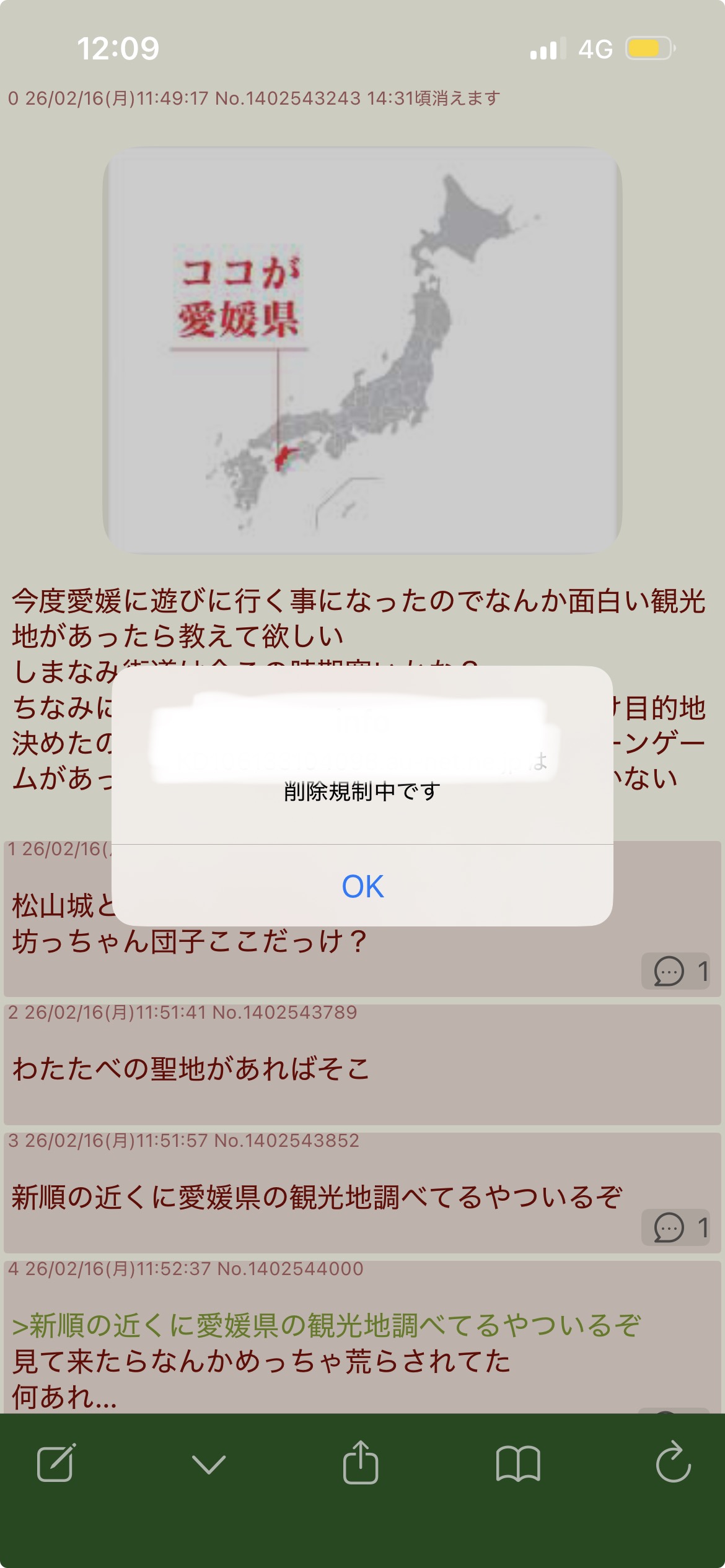Compose a new reply post
Image resolution: width=725 pixels, height=1568 pixels.
[56, 1463]
